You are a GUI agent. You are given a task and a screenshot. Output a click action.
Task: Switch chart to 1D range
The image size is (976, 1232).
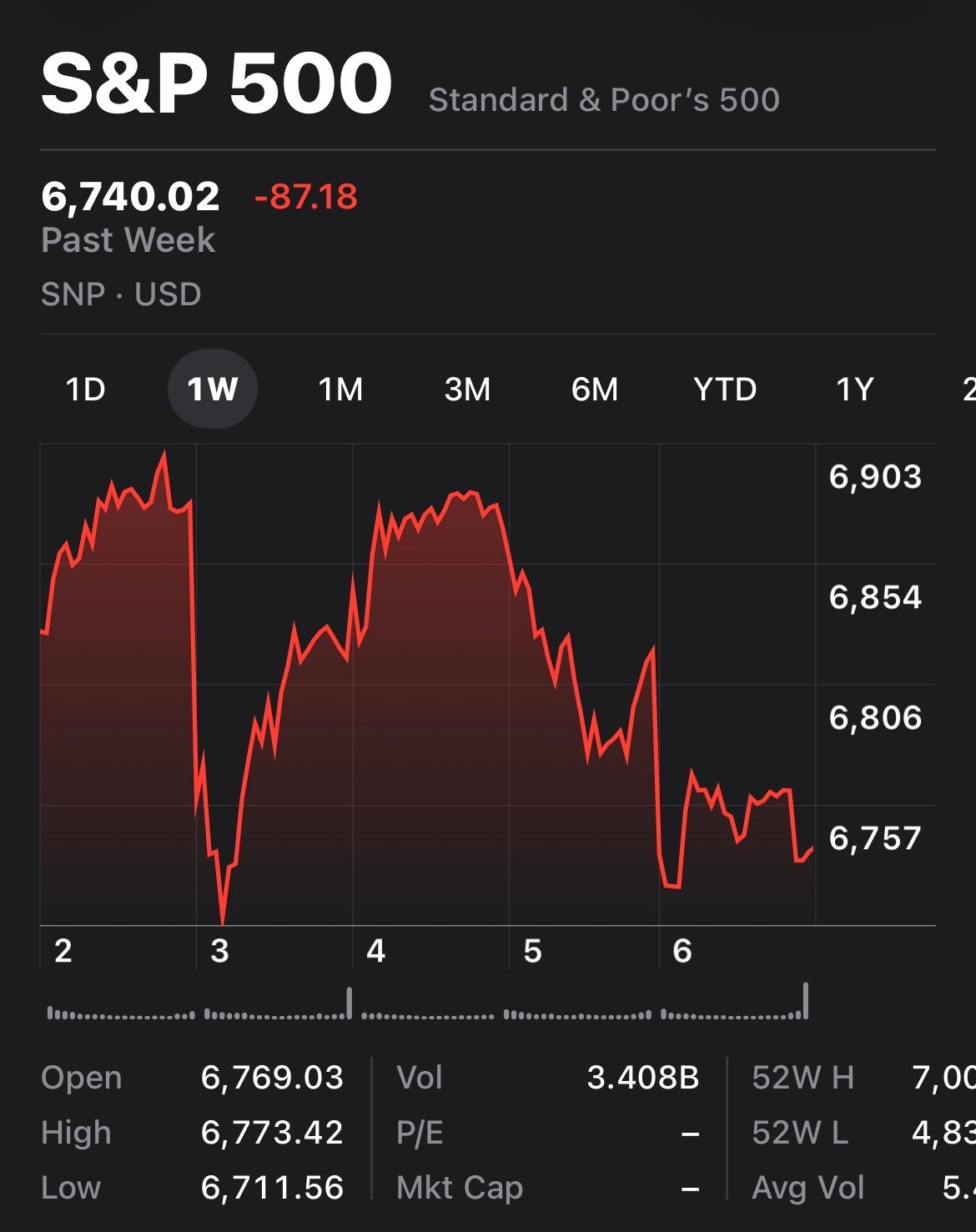pyautogui.click(x=85, y=389)
